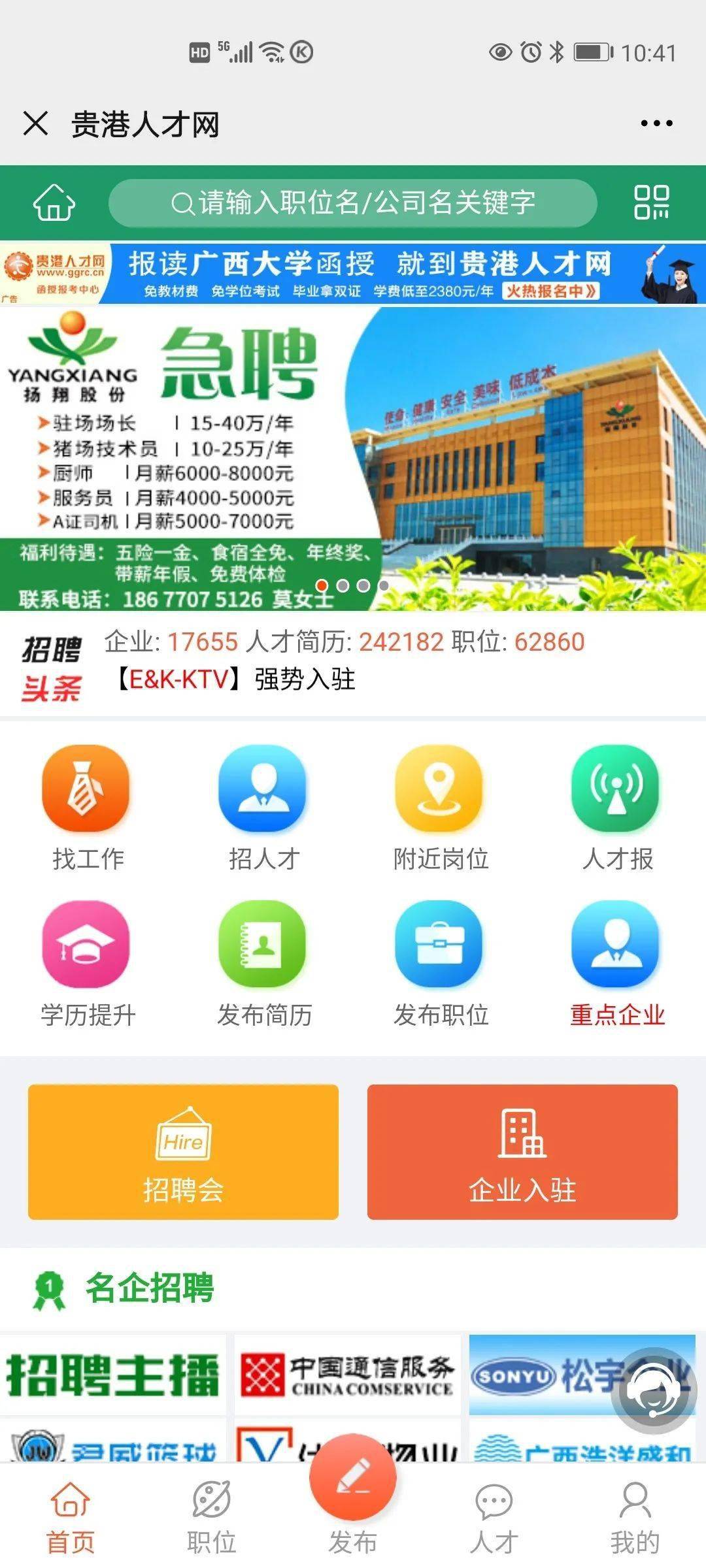Tap the home icon in green bar
This screenshot has height=1568, width=706.
point(54,203)
